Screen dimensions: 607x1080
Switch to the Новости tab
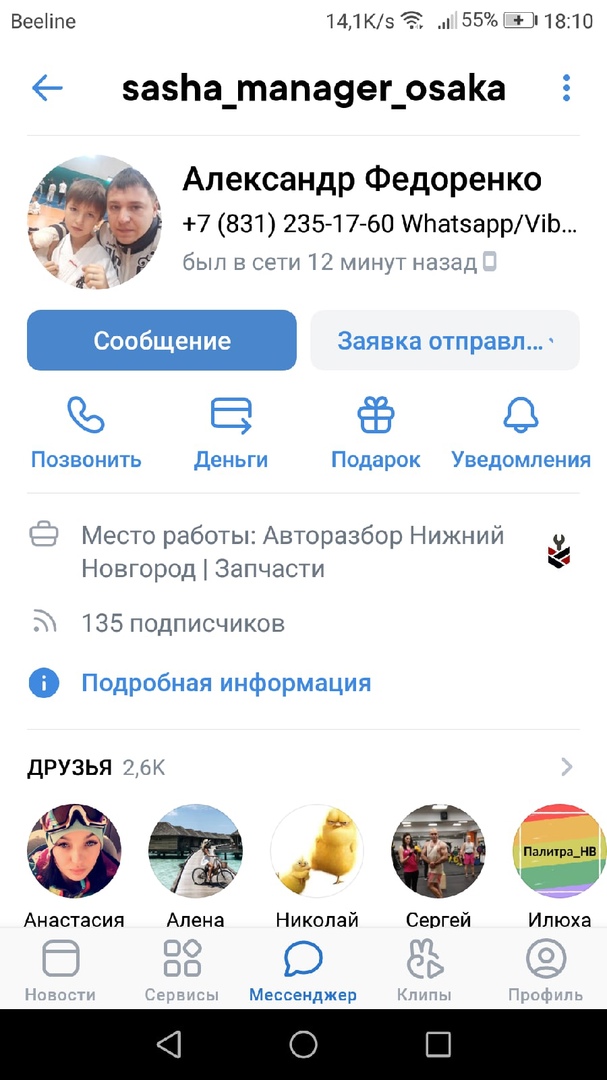[60, 971]
